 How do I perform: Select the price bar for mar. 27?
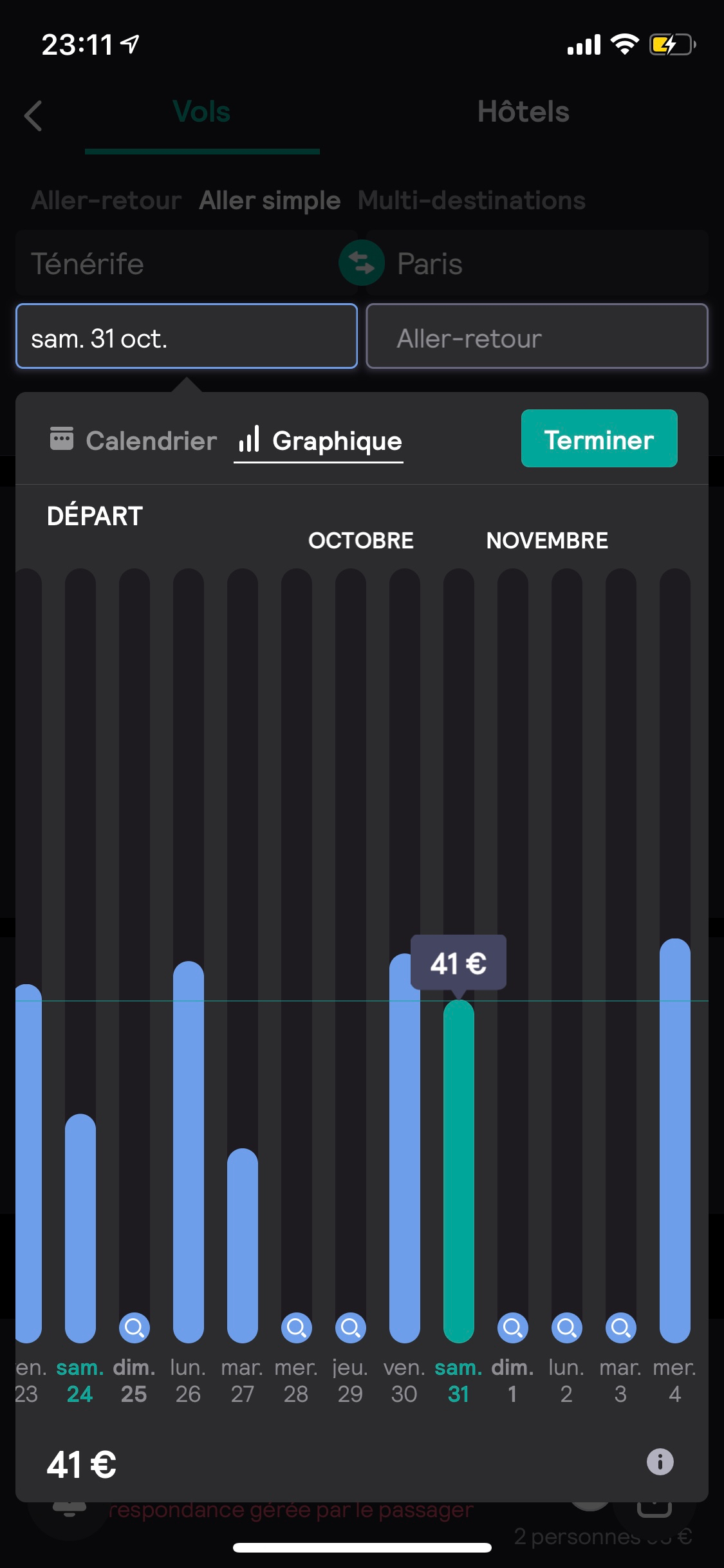[243, 1246]
